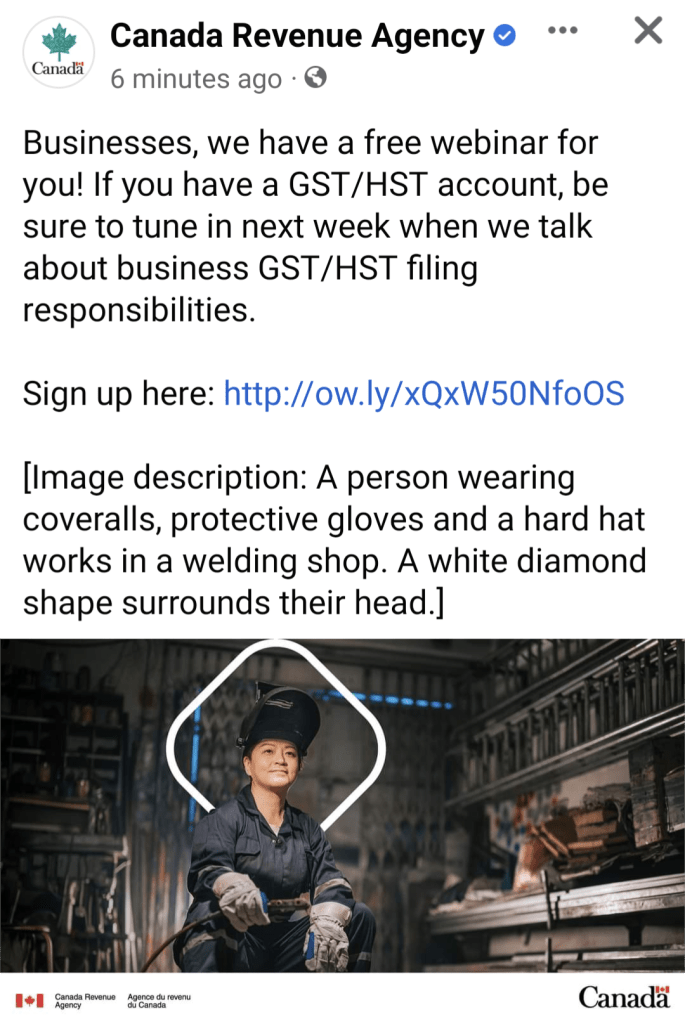Open the Canada Revenue Agency profile picture

coord(58,53)
